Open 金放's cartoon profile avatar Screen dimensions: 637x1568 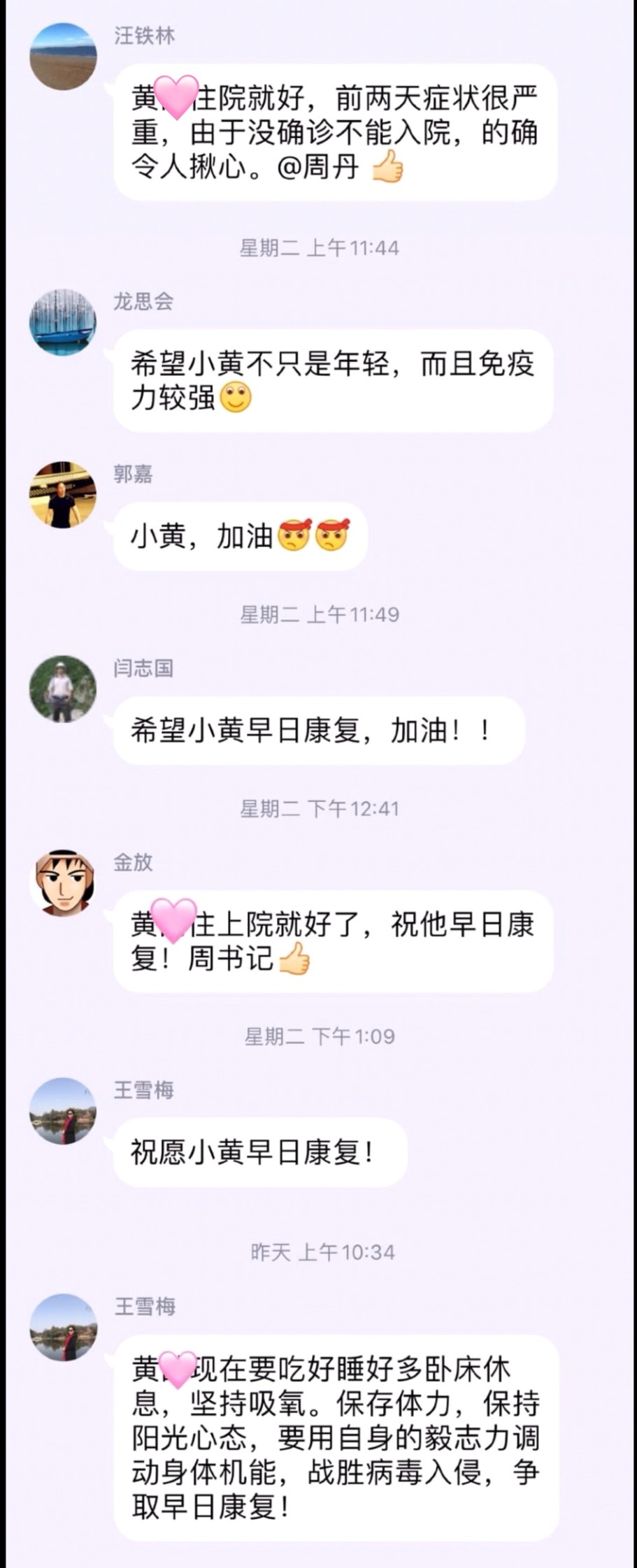click(x=63, y=883)
